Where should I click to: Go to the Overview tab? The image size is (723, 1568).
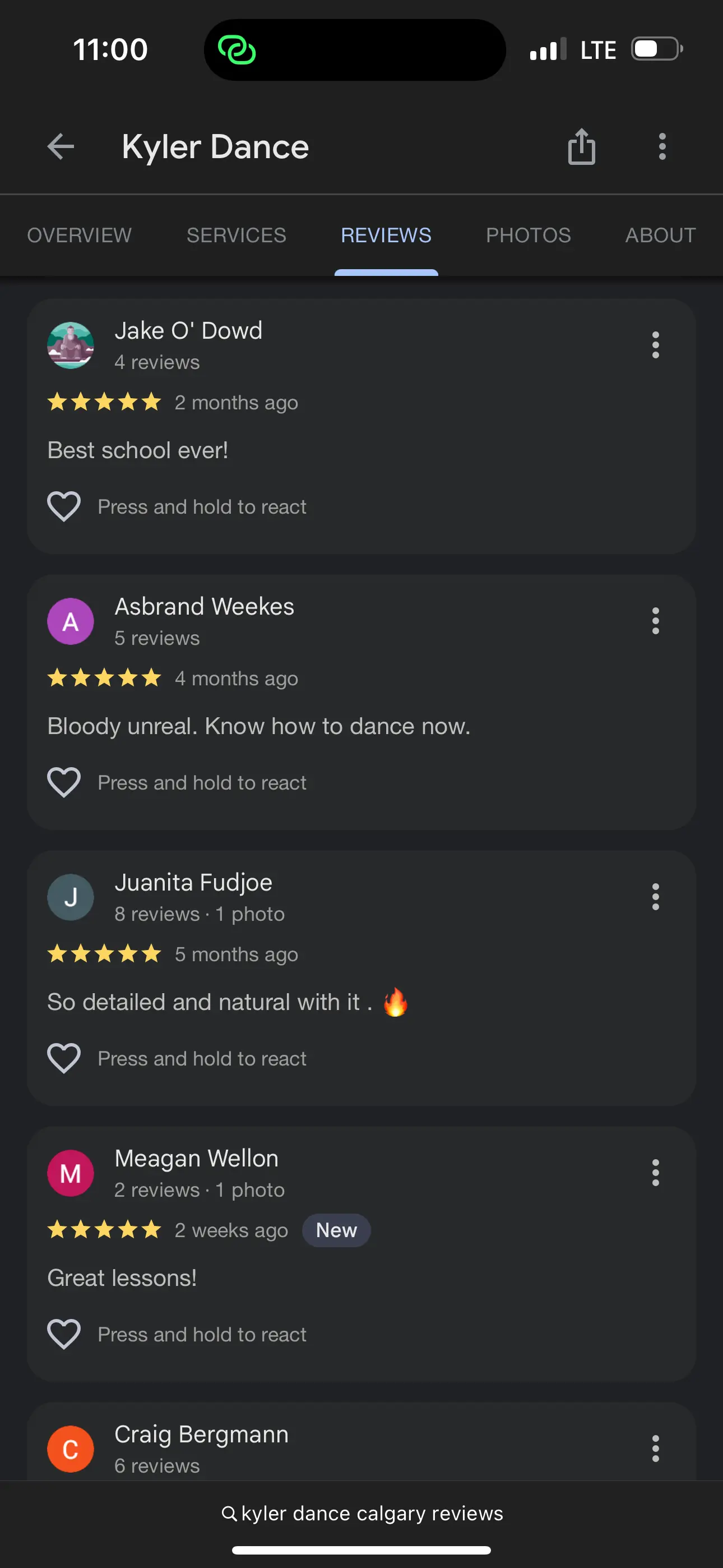click(80, 235)
